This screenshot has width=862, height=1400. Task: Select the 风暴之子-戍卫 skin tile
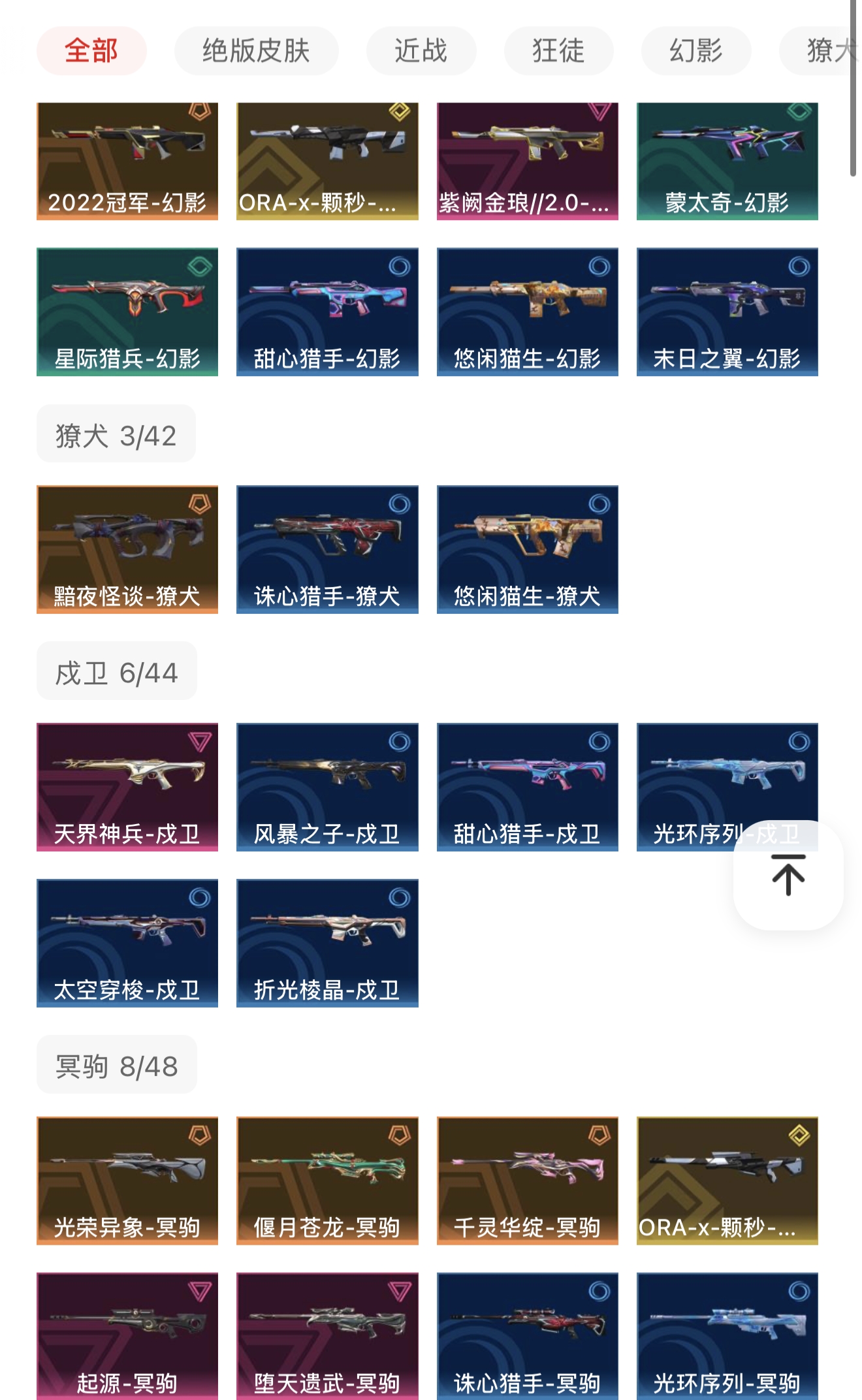(x=327, y=787)
